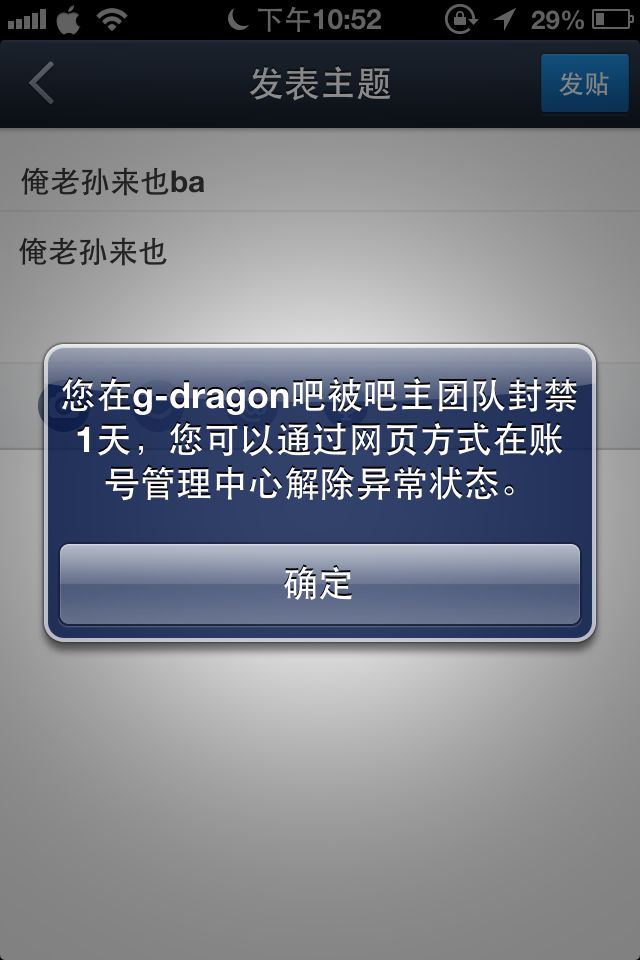Confirm the ban alert with 确定

point(320,584)
